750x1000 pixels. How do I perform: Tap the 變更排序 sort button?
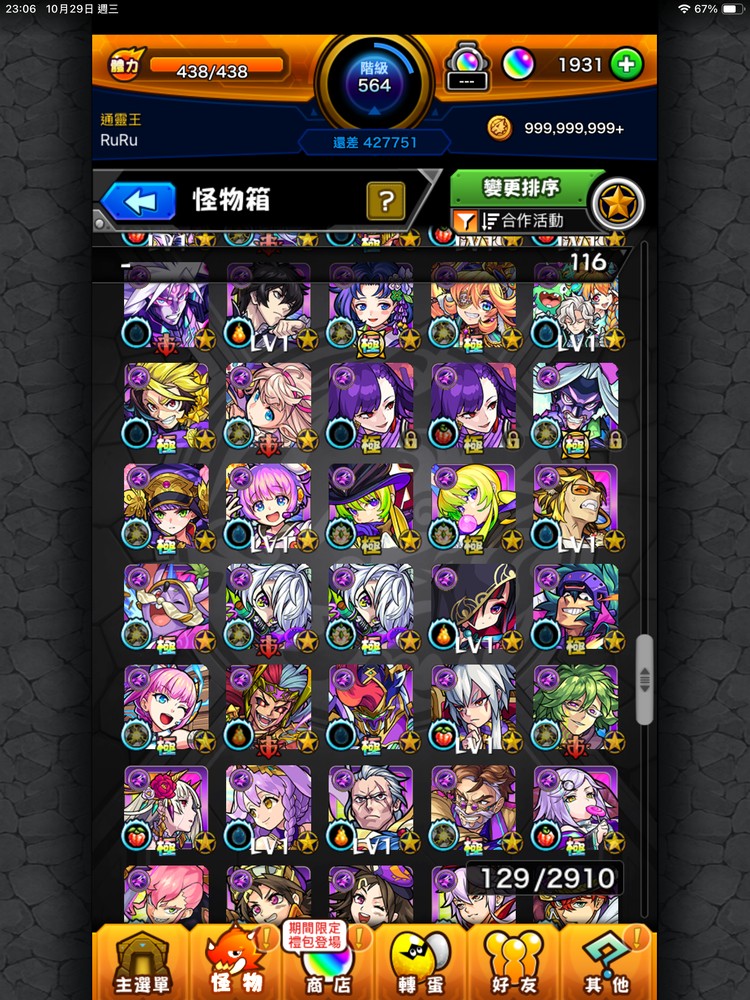click(x=521, y=188)
